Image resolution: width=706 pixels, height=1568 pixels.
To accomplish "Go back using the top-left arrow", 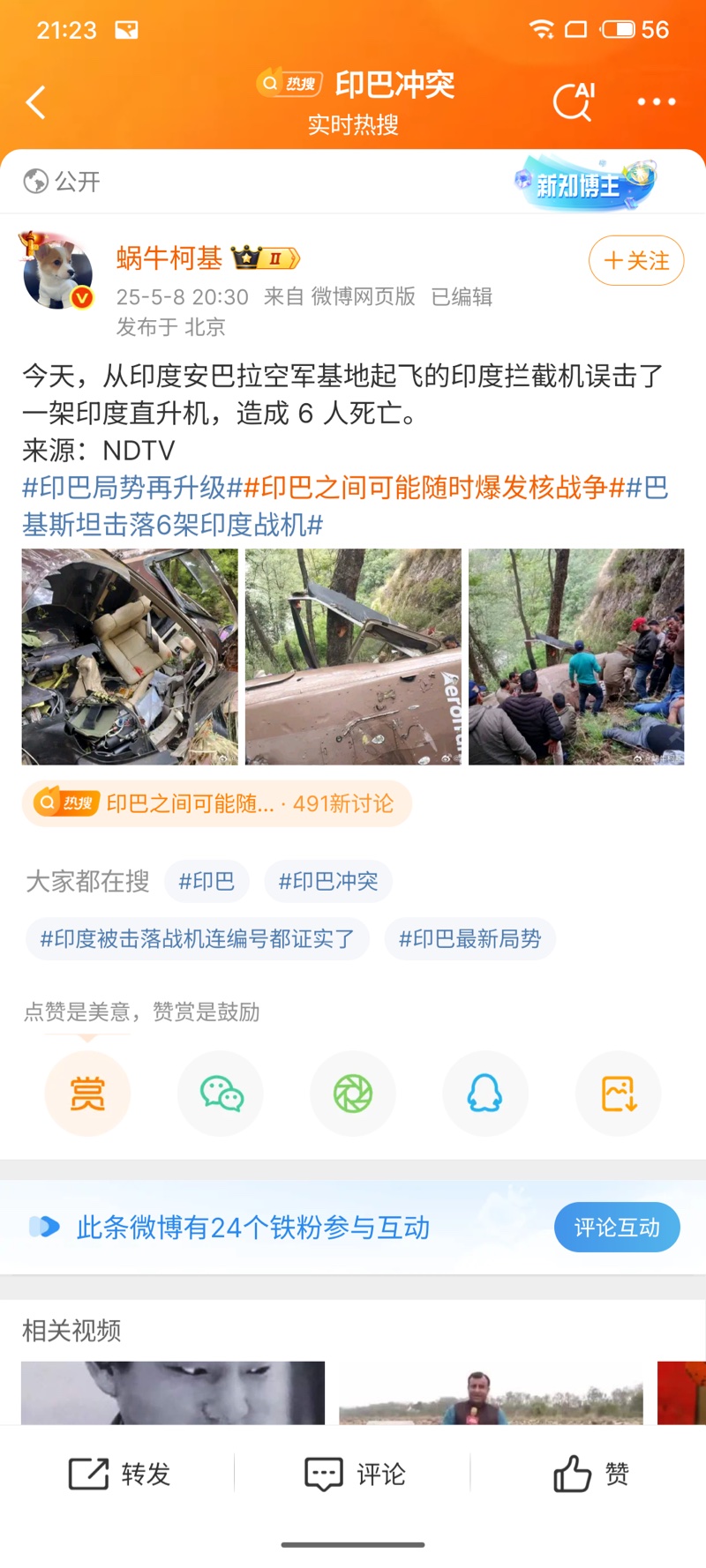I will tap(36, 102).
